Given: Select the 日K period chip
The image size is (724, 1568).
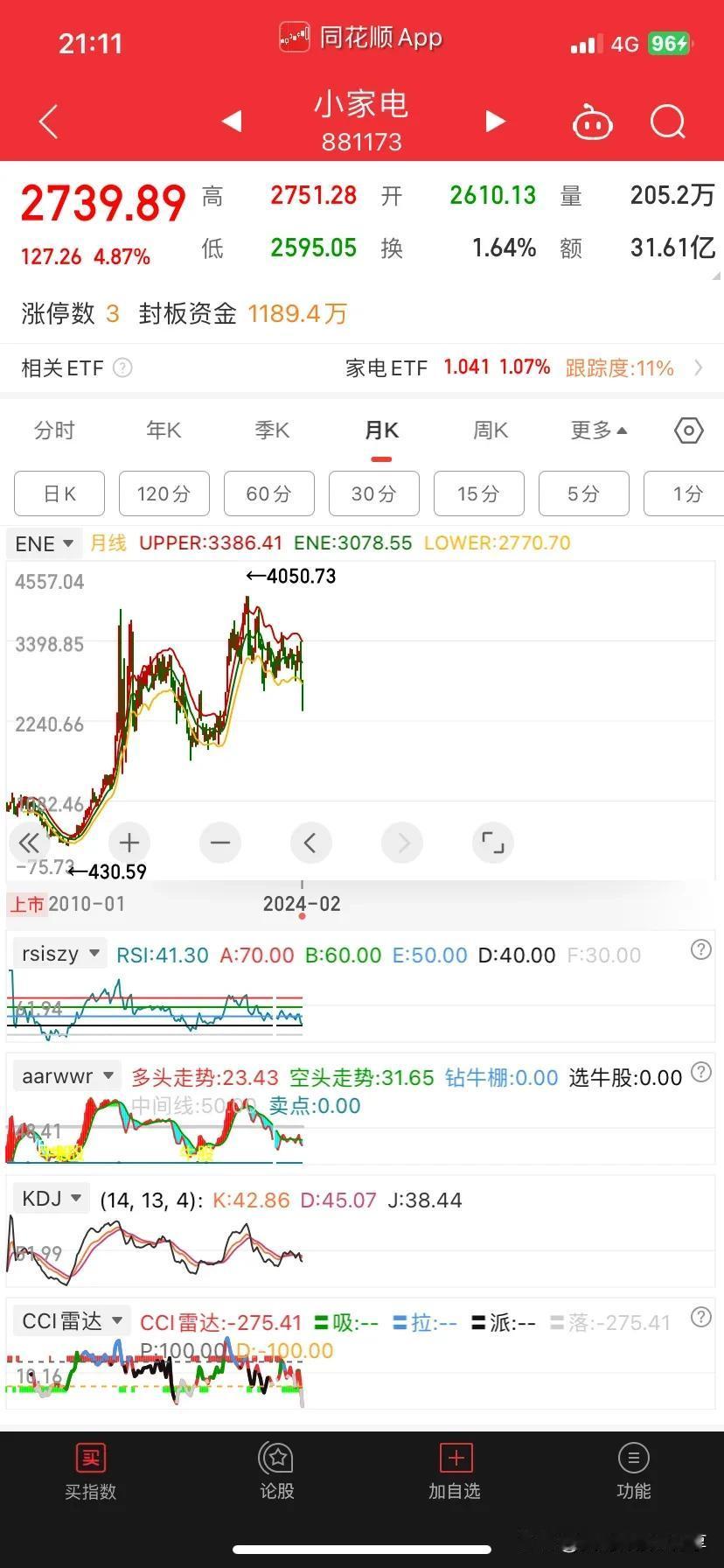Looking at the screenshot, I should coord(59,493).
